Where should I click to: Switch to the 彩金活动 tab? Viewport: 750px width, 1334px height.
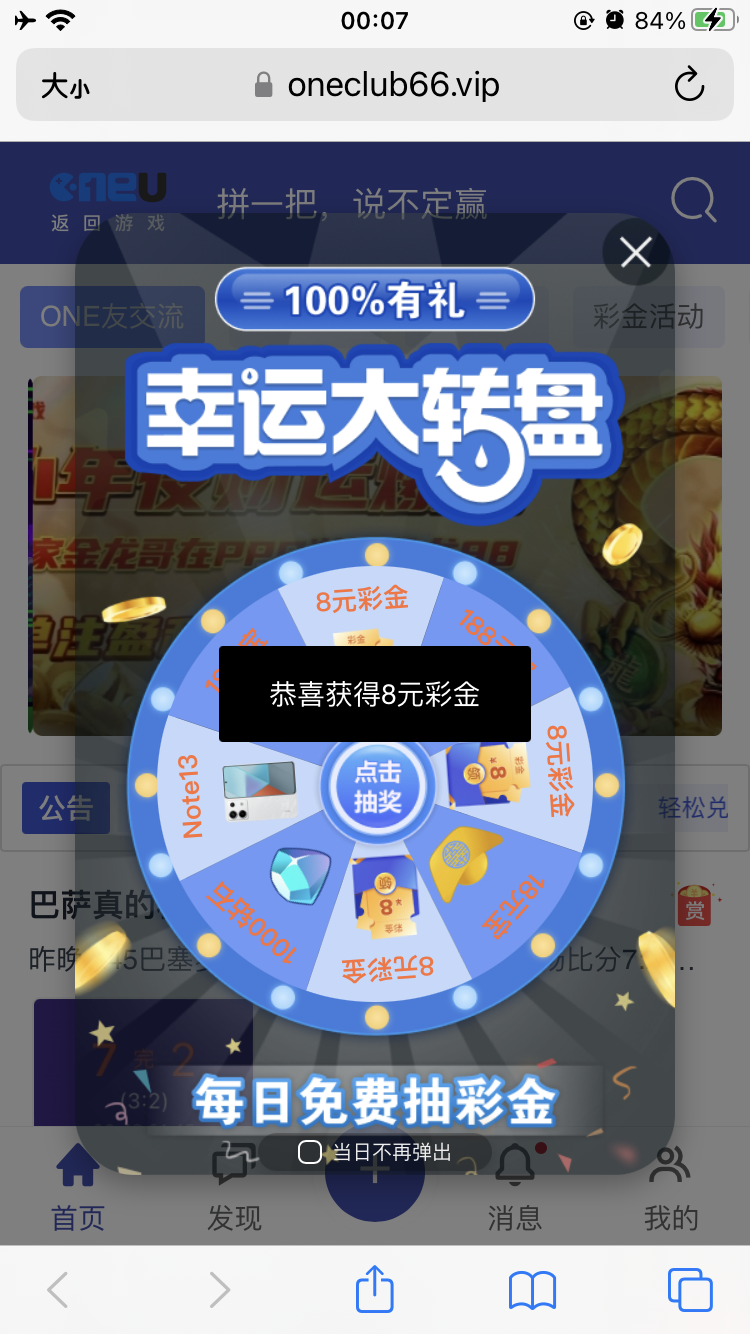point(648,317)
